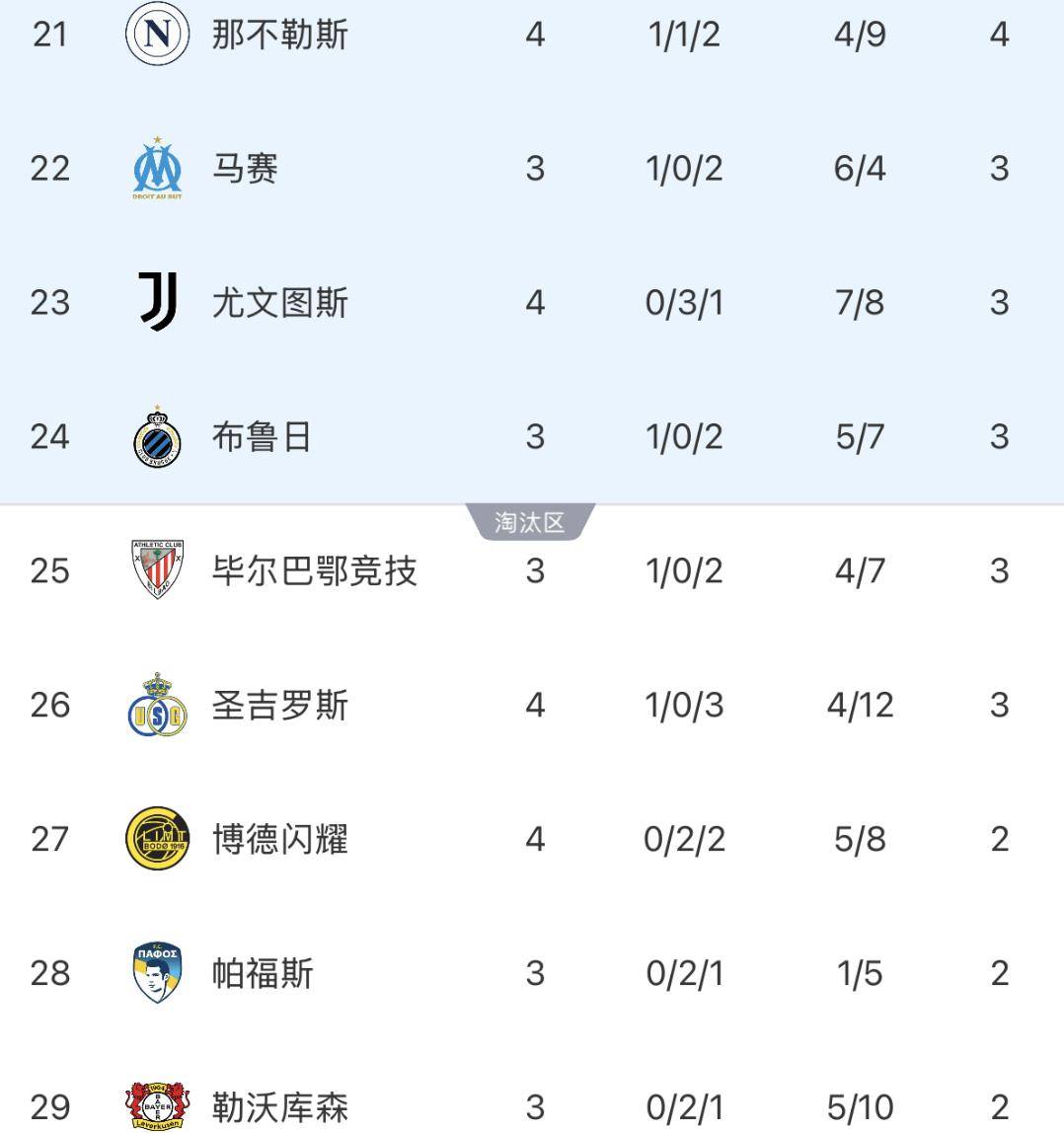Click Juventus goals record 7/8

click(x=860, y=303)
